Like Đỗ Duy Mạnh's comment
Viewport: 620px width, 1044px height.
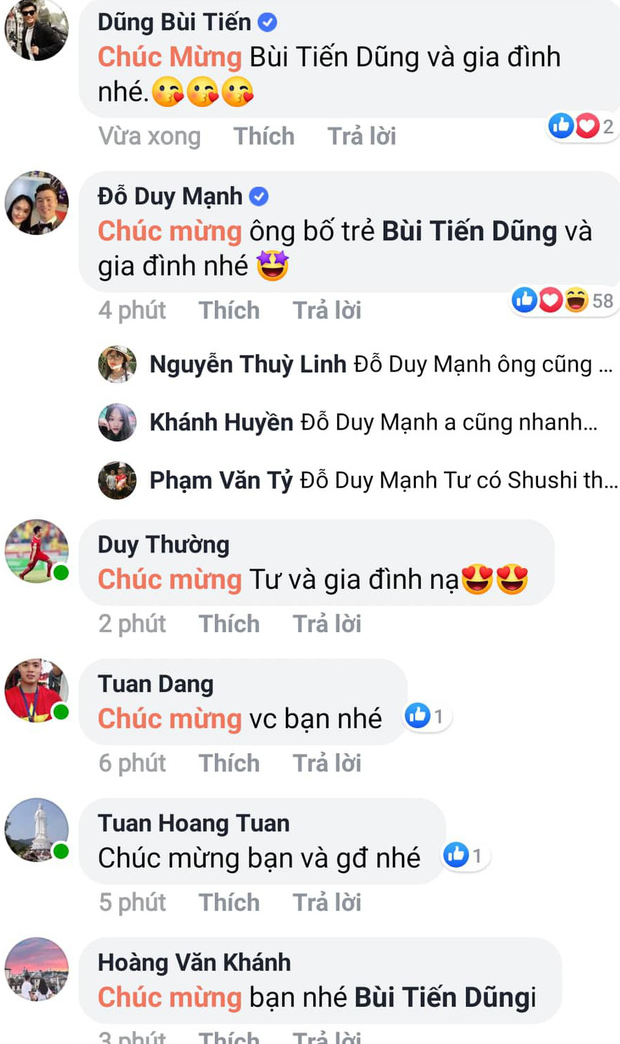229,310
